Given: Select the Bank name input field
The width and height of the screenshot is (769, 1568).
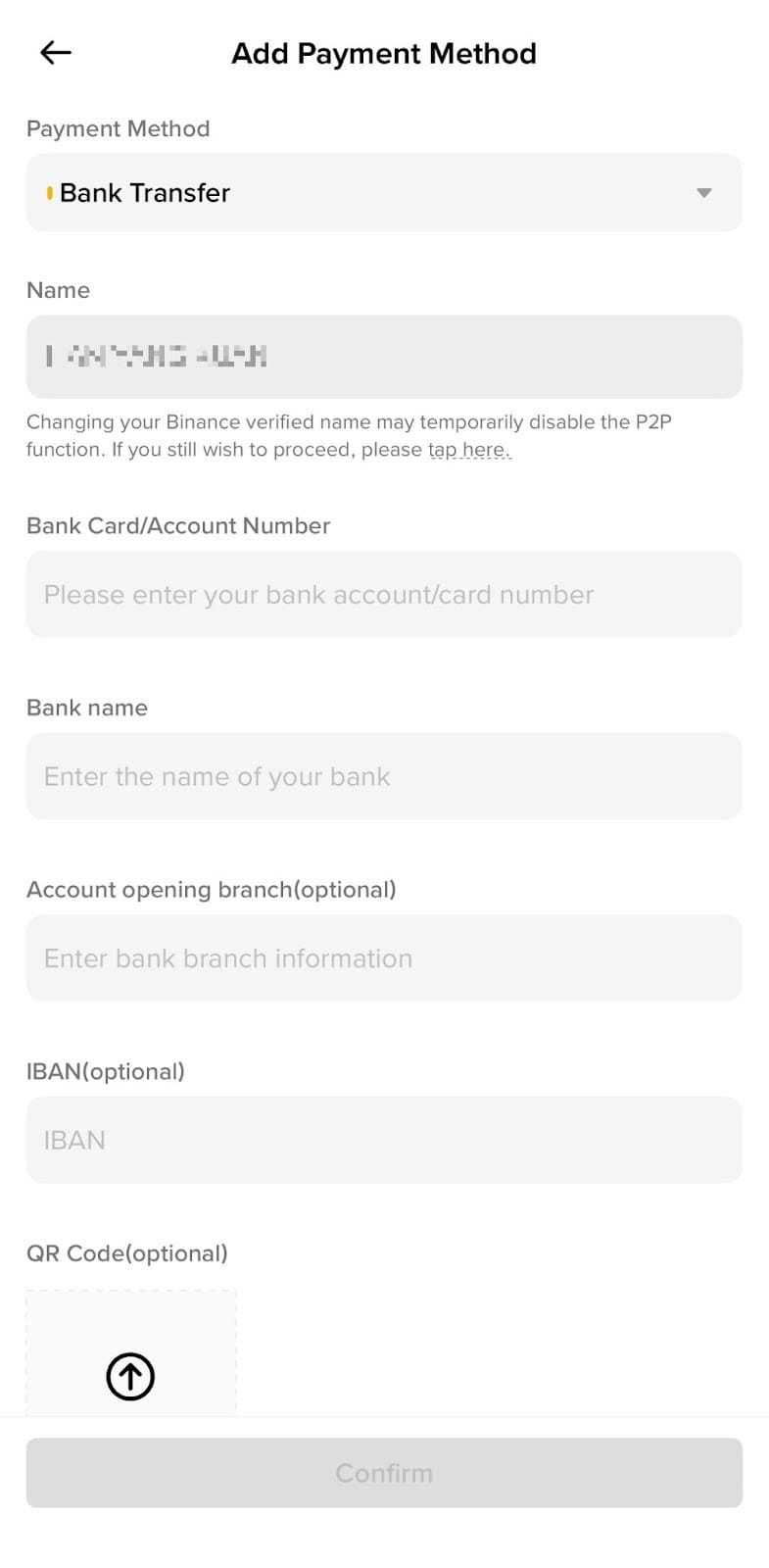Looking at the screenshot, I should [384, 776].
